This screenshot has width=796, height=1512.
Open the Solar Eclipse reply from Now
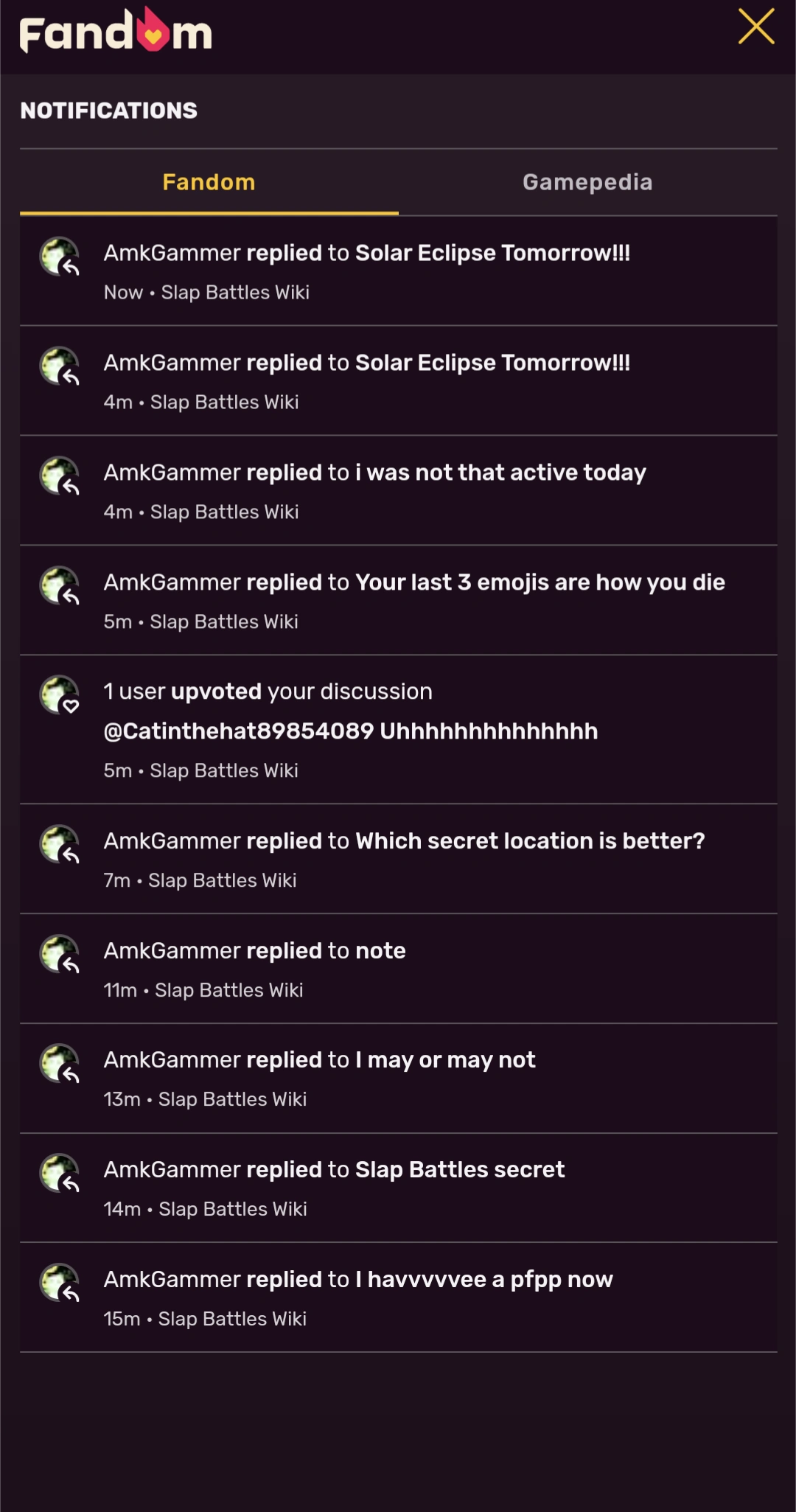(398, 271)
